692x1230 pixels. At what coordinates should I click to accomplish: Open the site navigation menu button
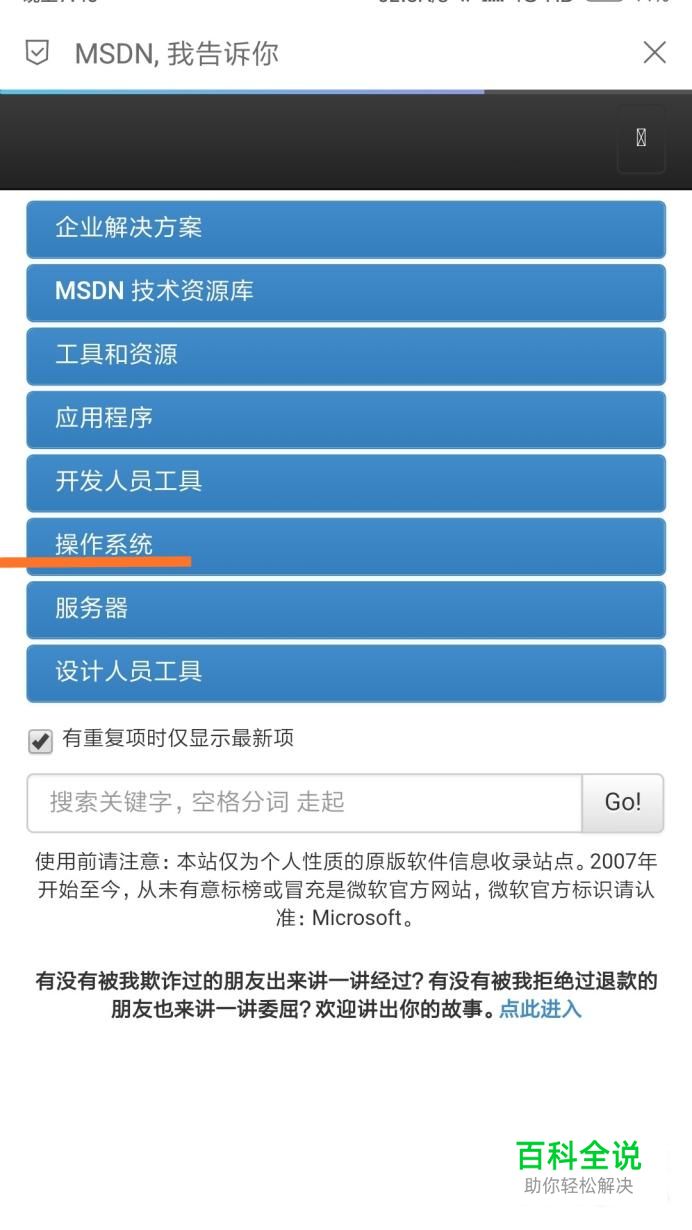click(641, 138)
